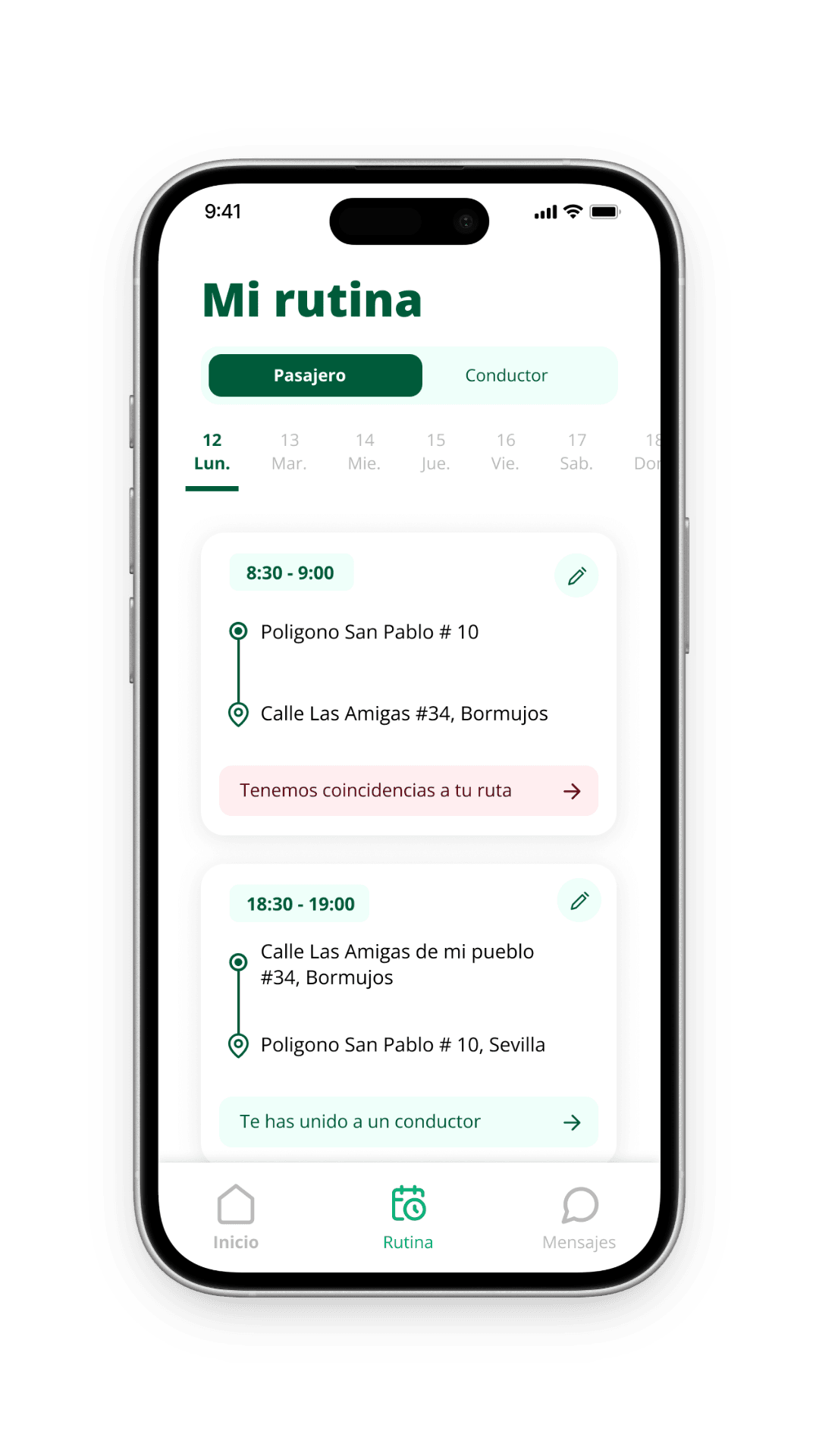819x1456 pixels.
Task: Select Monday 12 in the day strip
Action: click(212, 452)
